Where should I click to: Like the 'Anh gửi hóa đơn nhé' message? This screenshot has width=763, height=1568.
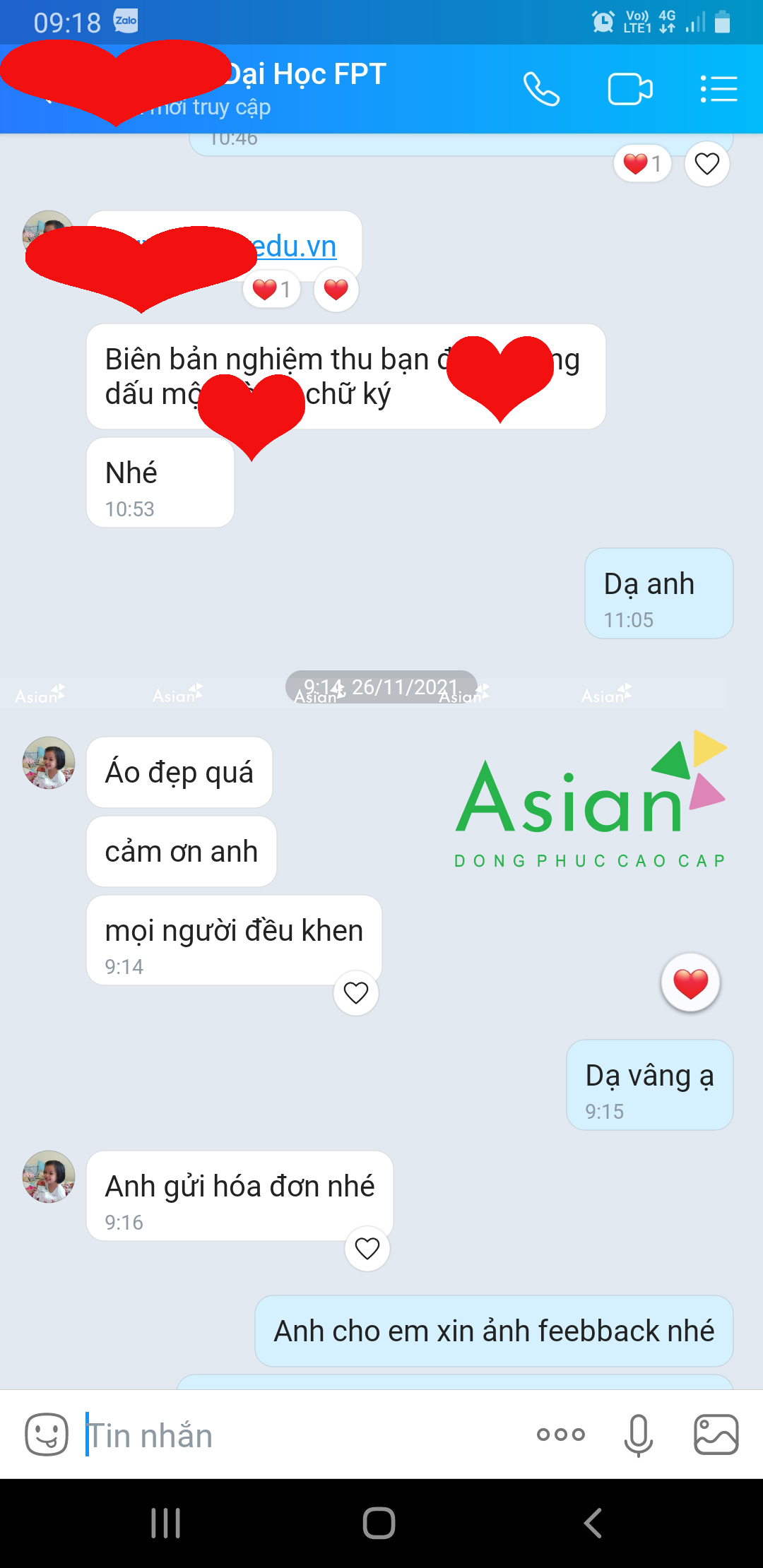pyautogui.click(x=367, y=1249)
